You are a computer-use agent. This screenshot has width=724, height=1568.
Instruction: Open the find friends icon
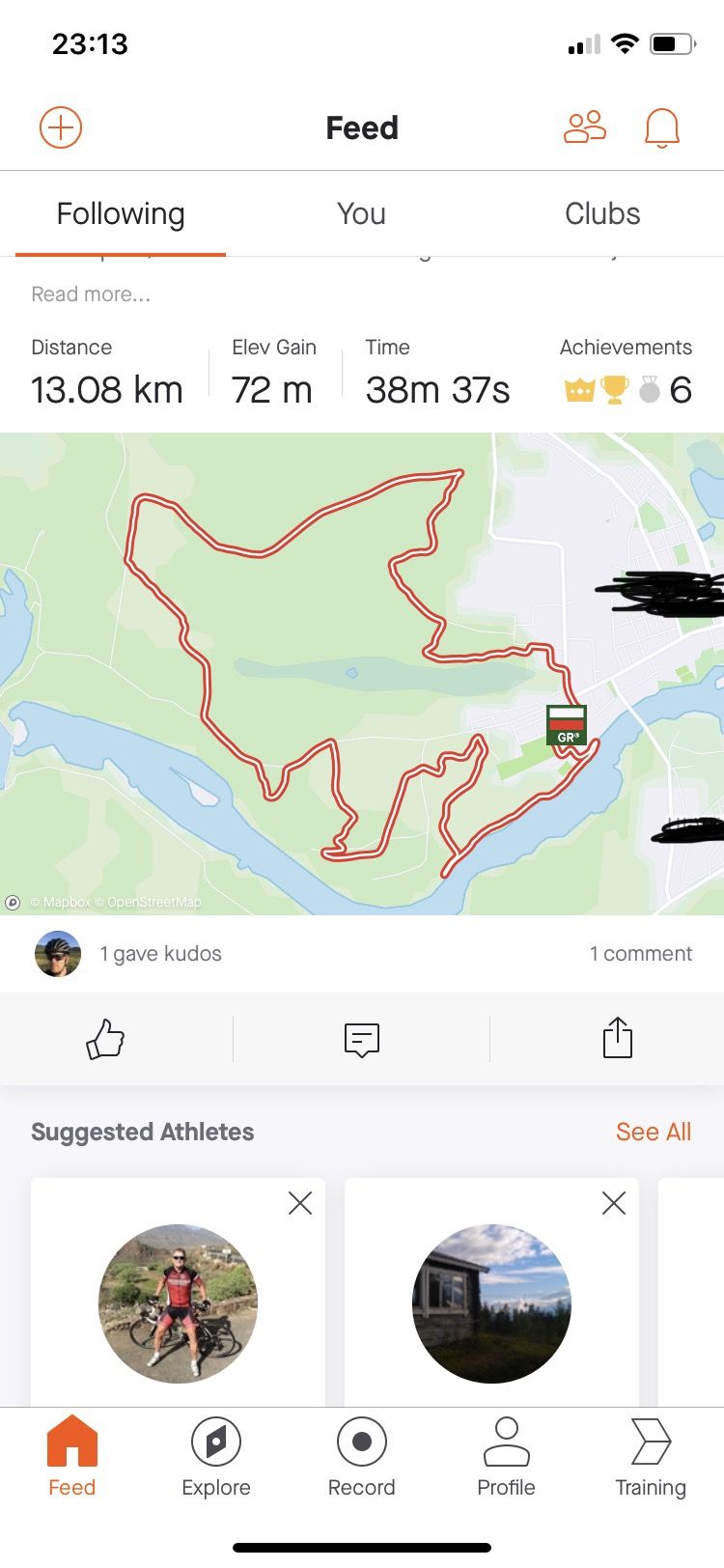585,127
